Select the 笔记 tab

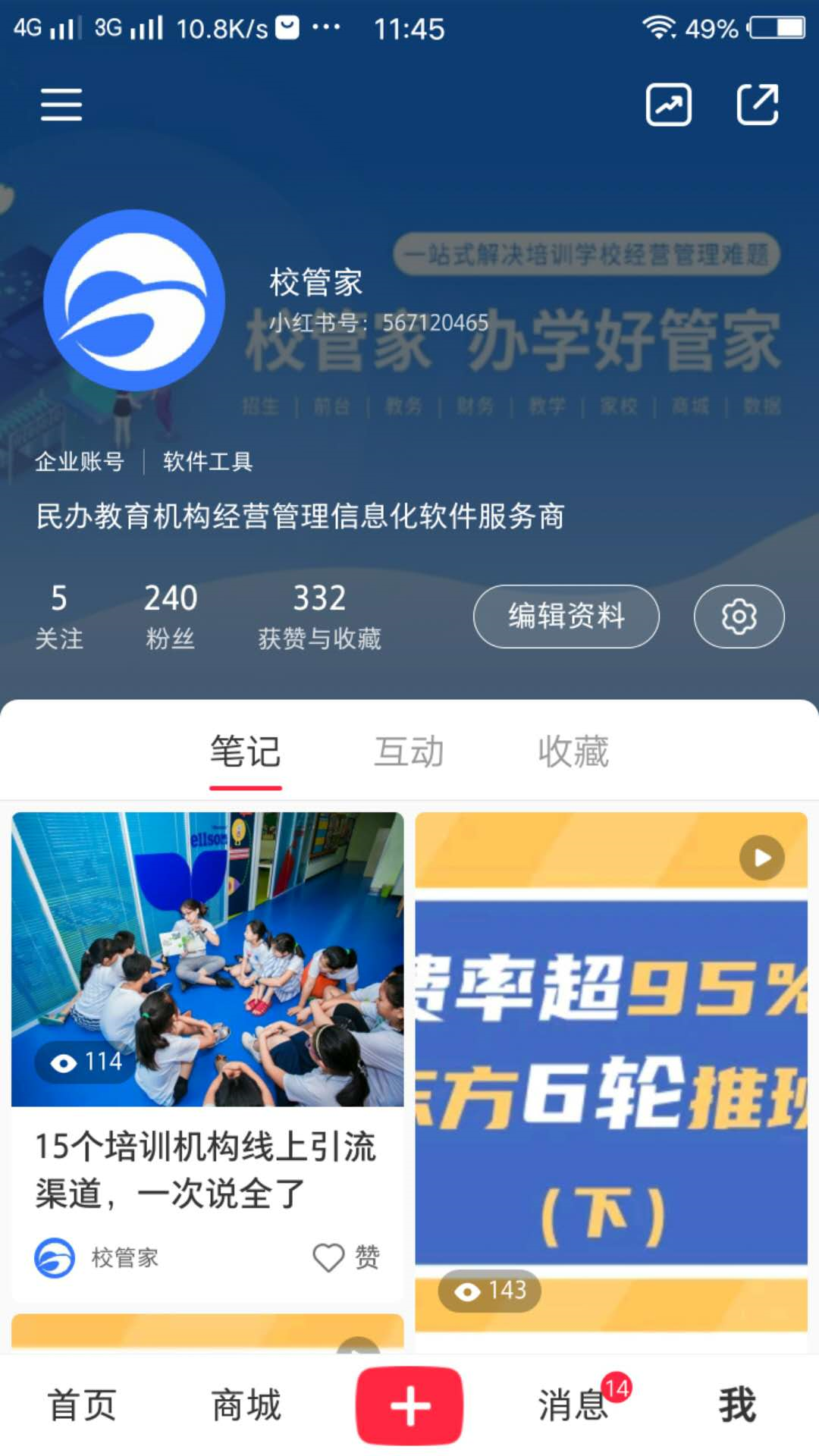coord(245,752)
